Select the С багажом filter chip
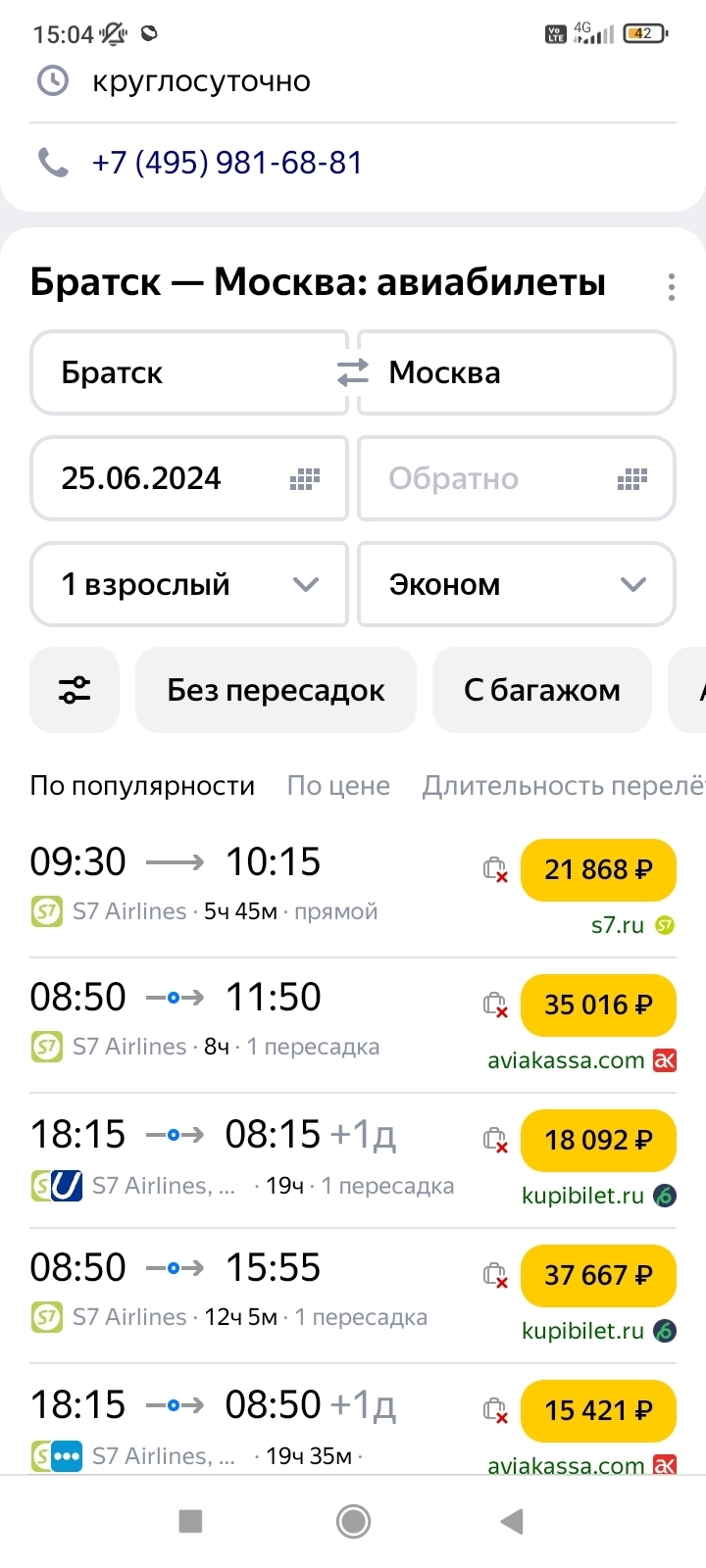 (x=541, y=690)
